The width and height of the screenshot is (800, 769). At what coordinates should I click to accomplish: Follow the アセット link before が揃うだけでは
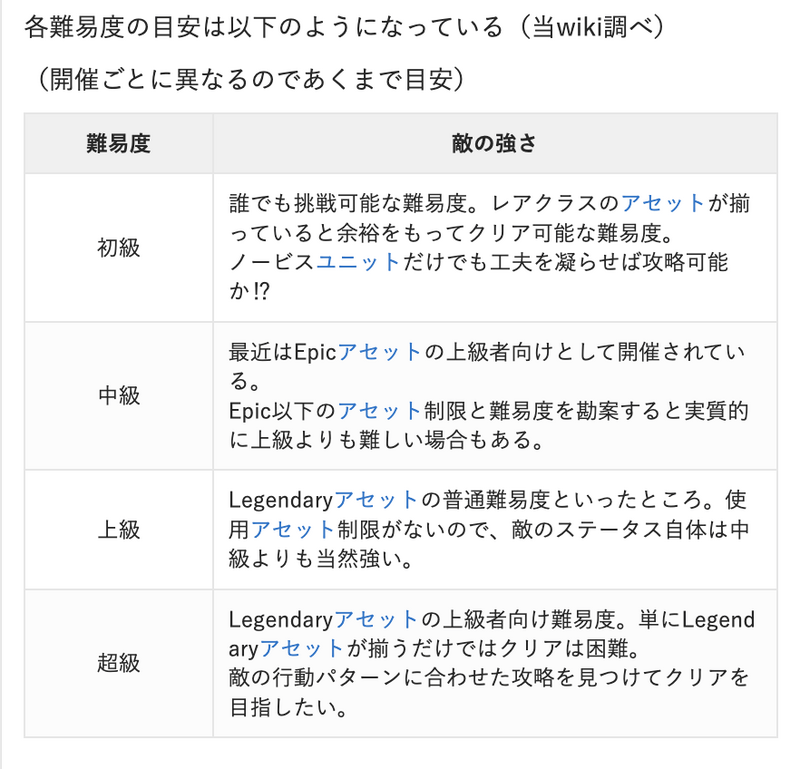[x=301, y=649]
